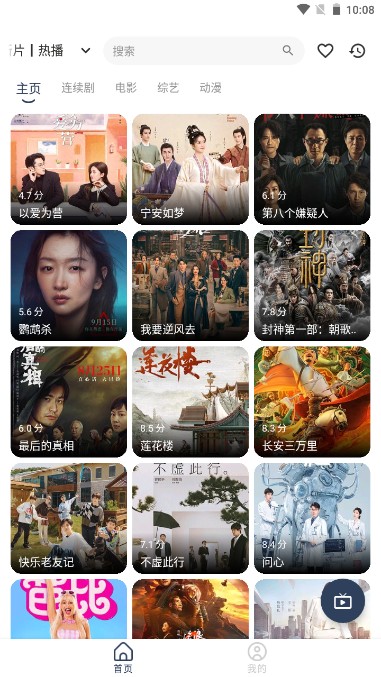This screenshot has height=677, width=381.
Task: Open the 快乐老友记 poster card
Action: coord(69,518)
